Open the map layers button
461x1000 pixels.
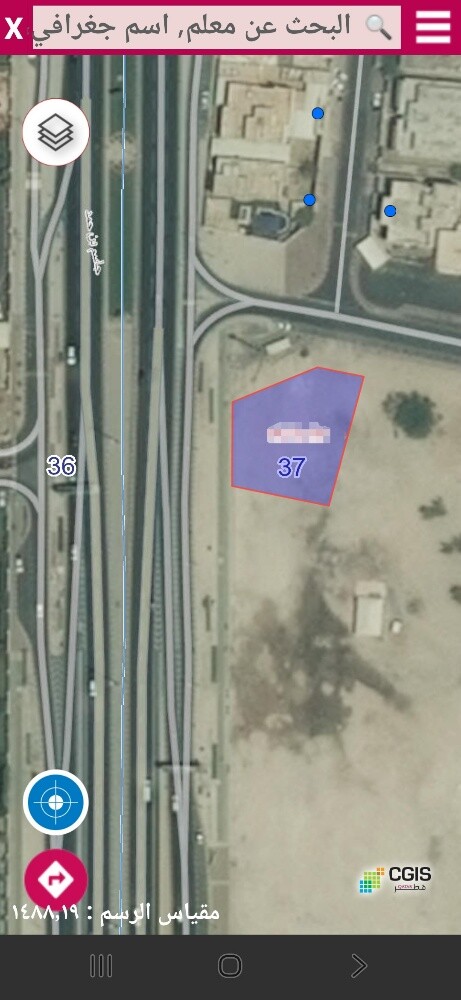tap(56, 132)
